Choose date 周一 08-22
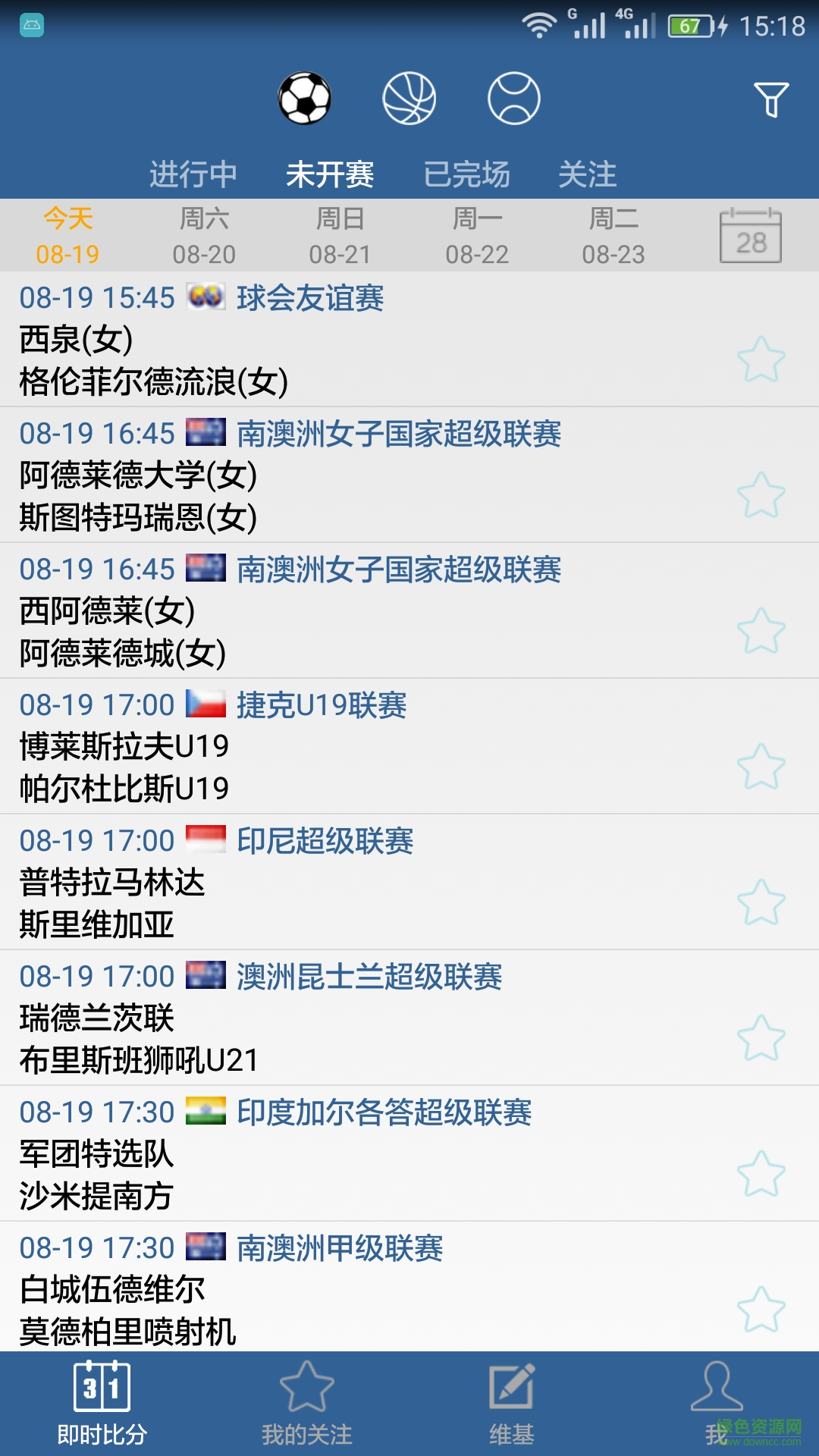819x1456 pixels. (477, 236)
